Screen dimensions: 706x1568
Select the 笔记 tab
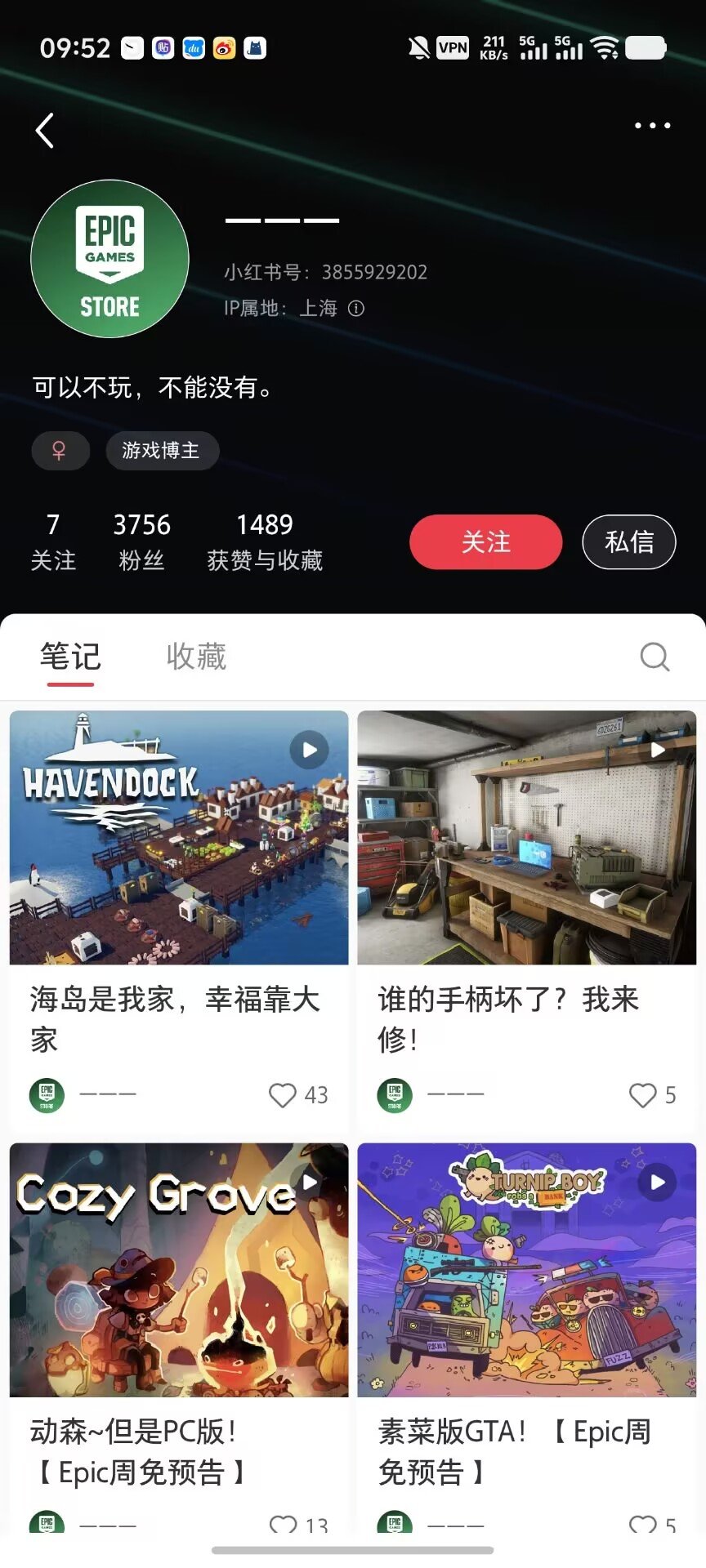pos(69,657)
